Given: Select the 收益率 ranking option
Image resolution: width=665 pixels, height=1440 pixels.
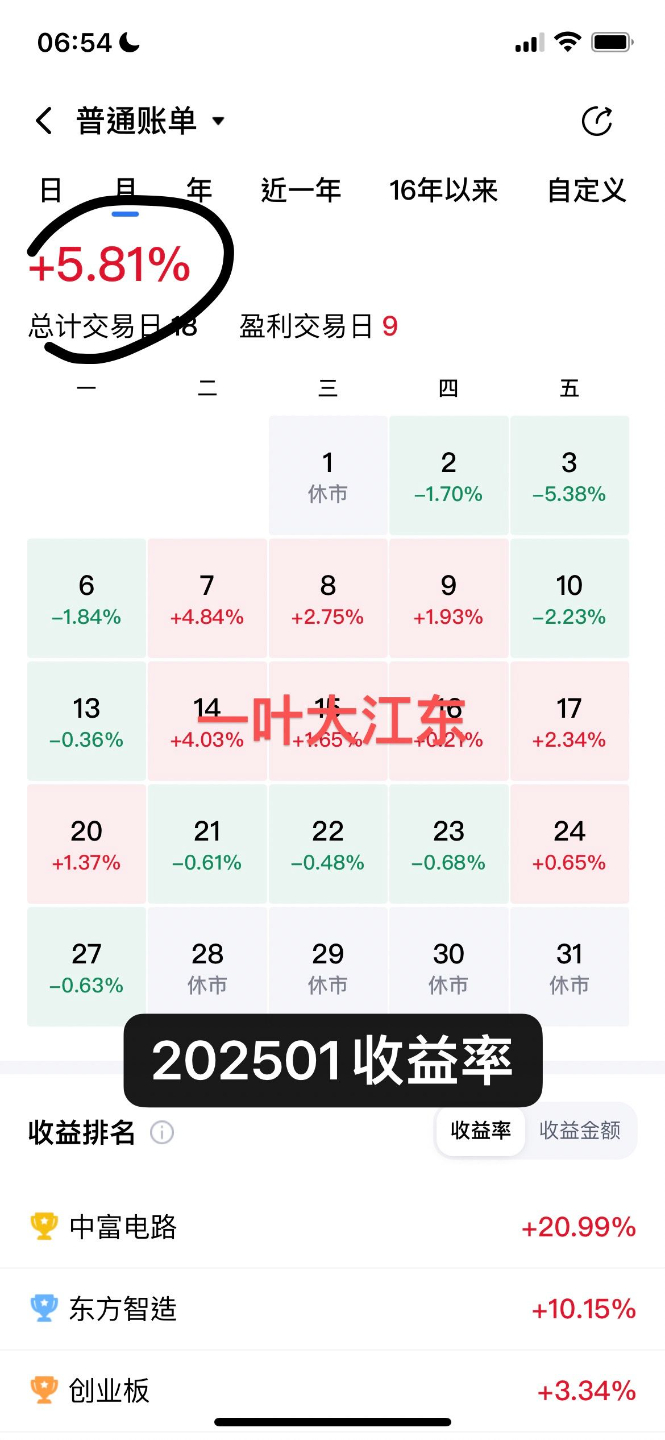Looking at the screenshot, I should tap(481, 1130).
